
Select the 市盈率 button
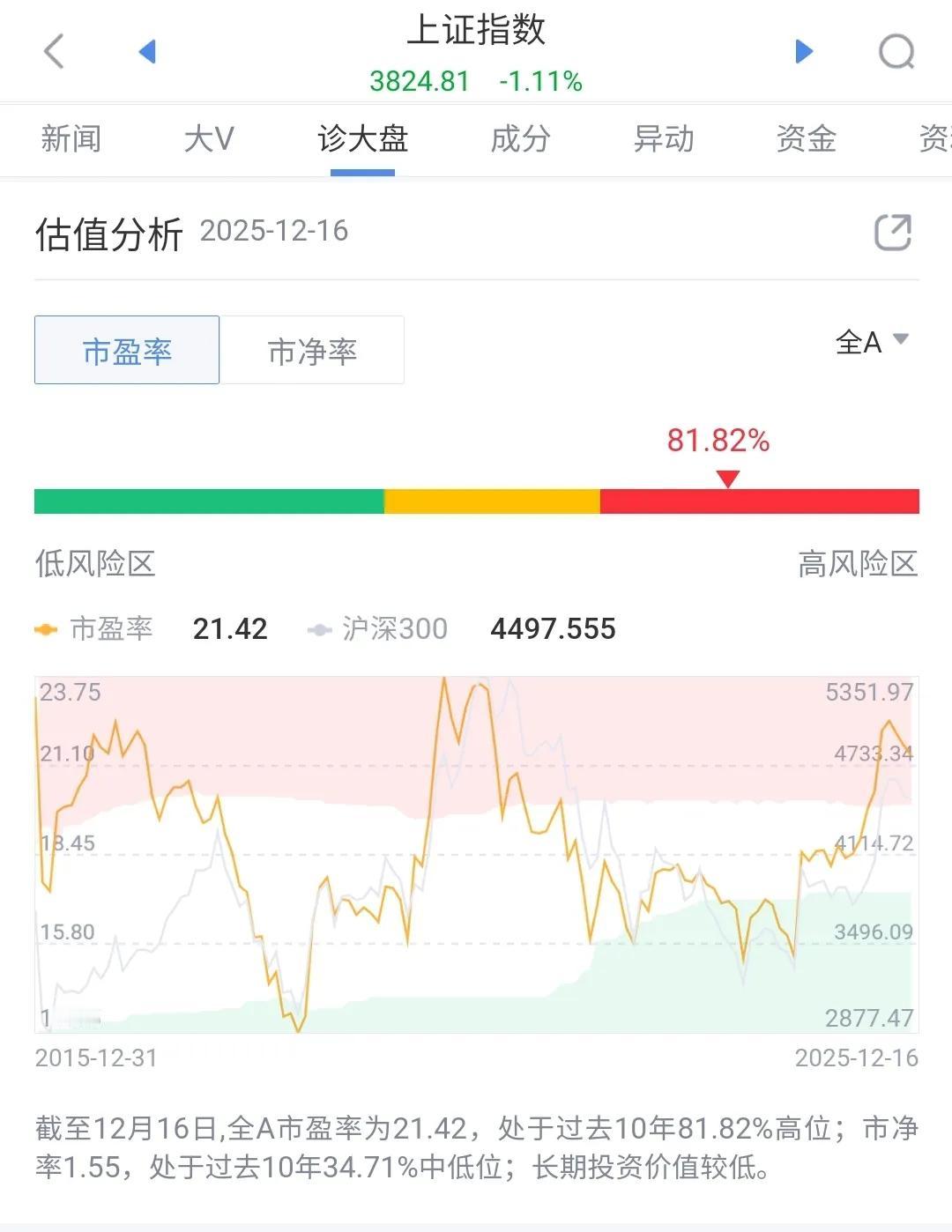click(x=126, y=350)
